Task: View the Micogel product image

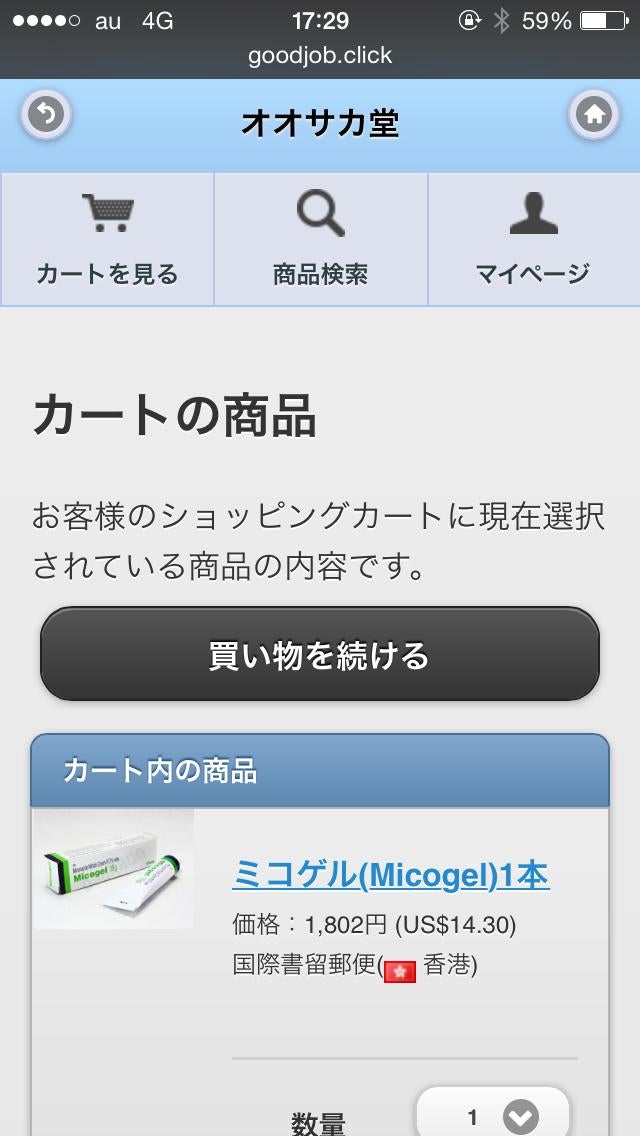Action: point(114,869)
